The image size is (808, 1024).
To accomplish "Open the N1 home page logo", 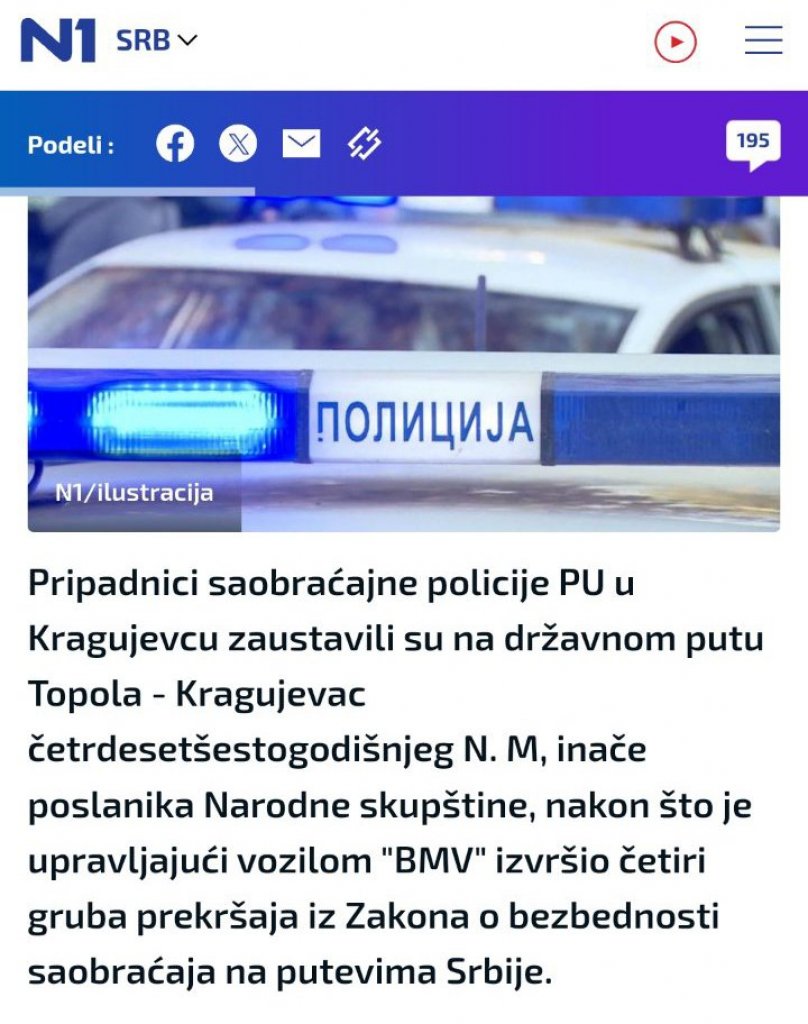I will pos(58,41).
